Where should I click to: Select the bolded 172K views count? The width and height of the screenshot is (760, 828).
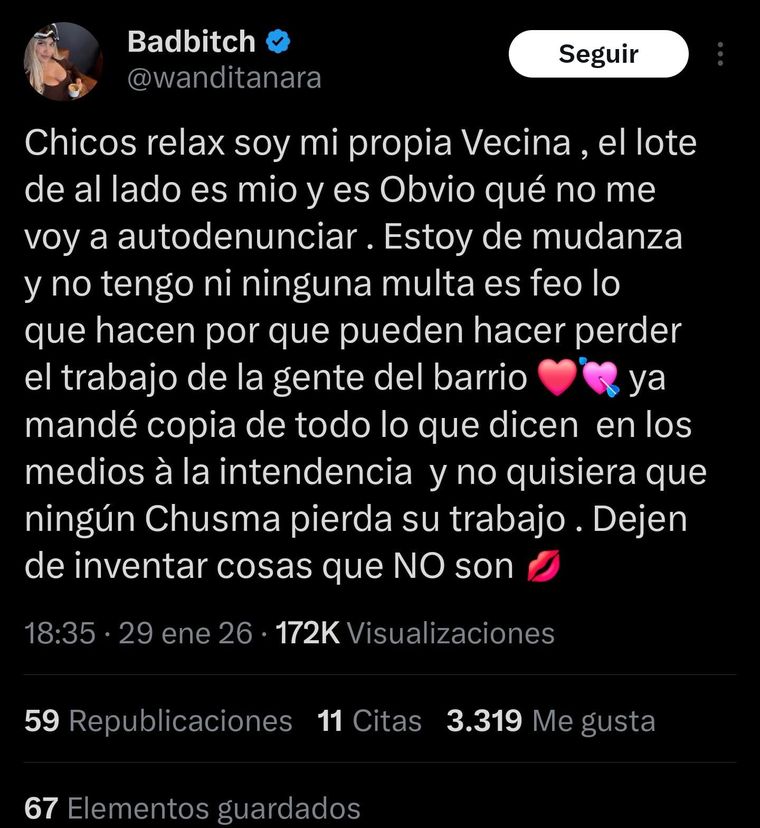306,632
